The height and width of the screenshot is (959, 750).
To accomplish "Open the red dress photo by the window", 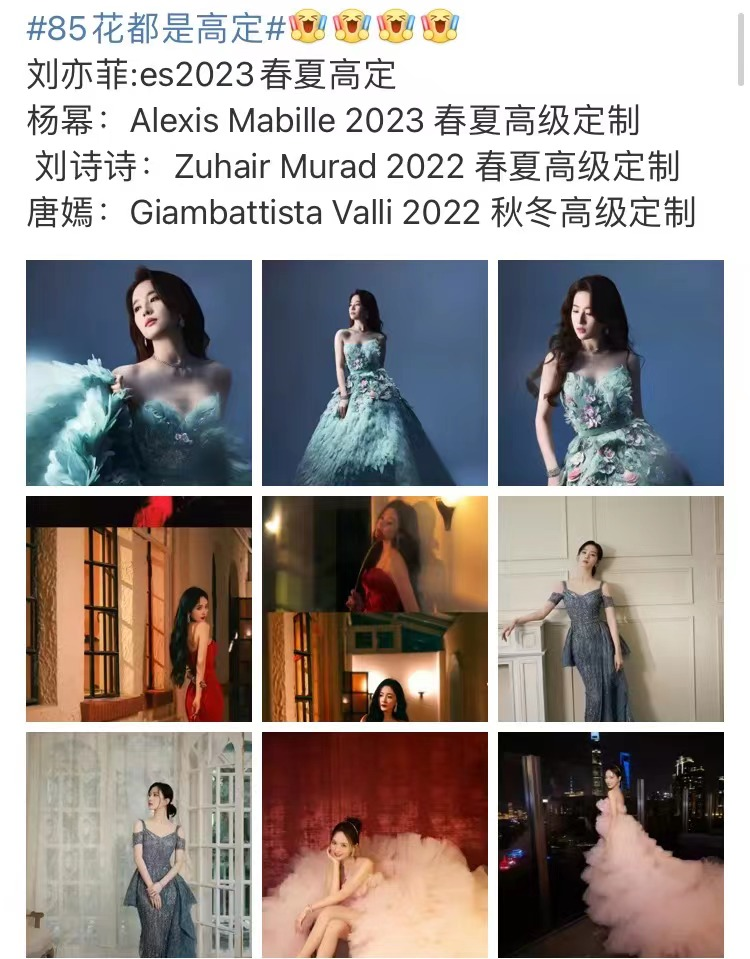I will point(139,609).
